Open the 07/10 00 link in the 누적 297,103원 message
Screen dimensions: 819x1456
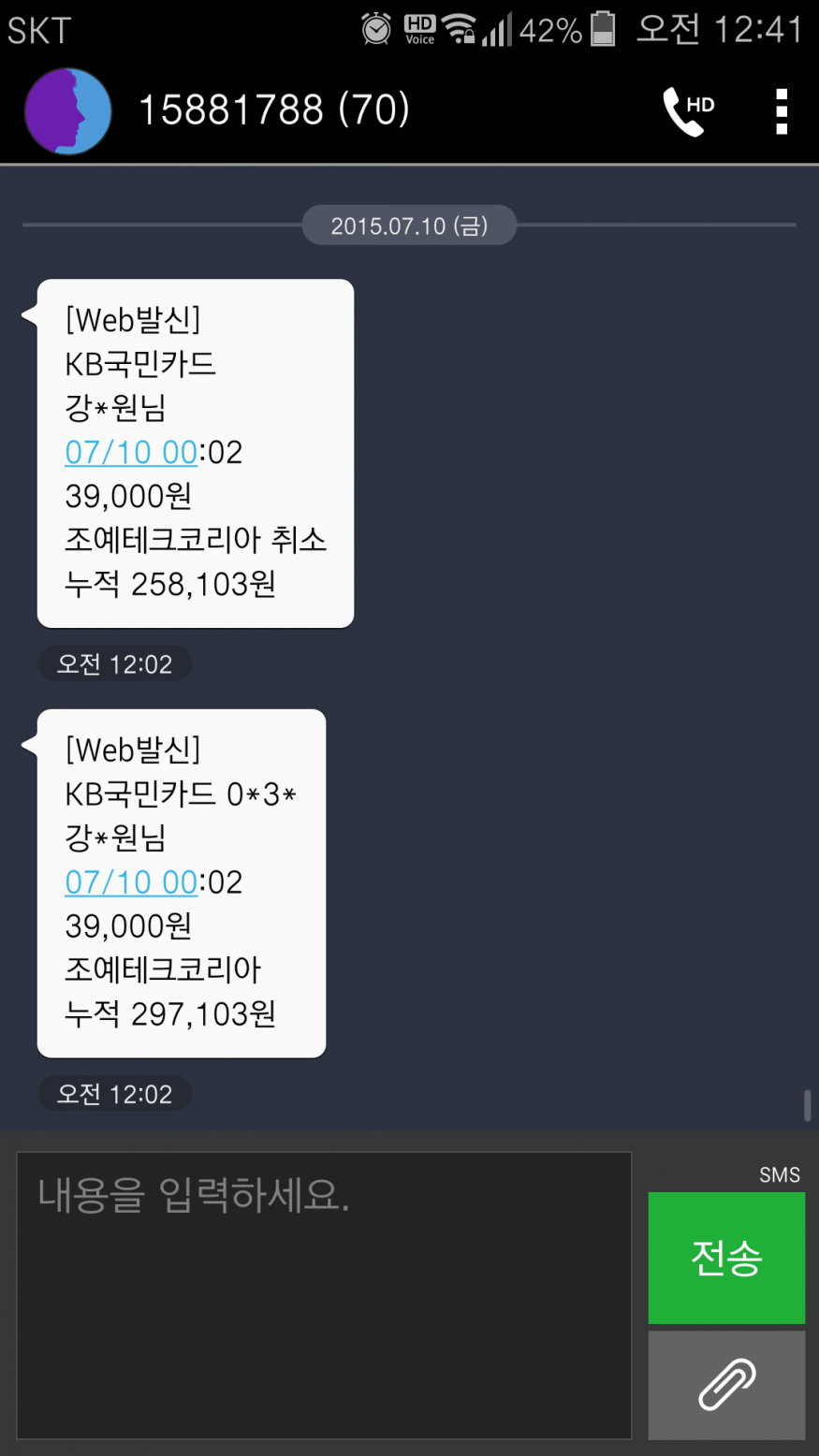click(130, 881)
